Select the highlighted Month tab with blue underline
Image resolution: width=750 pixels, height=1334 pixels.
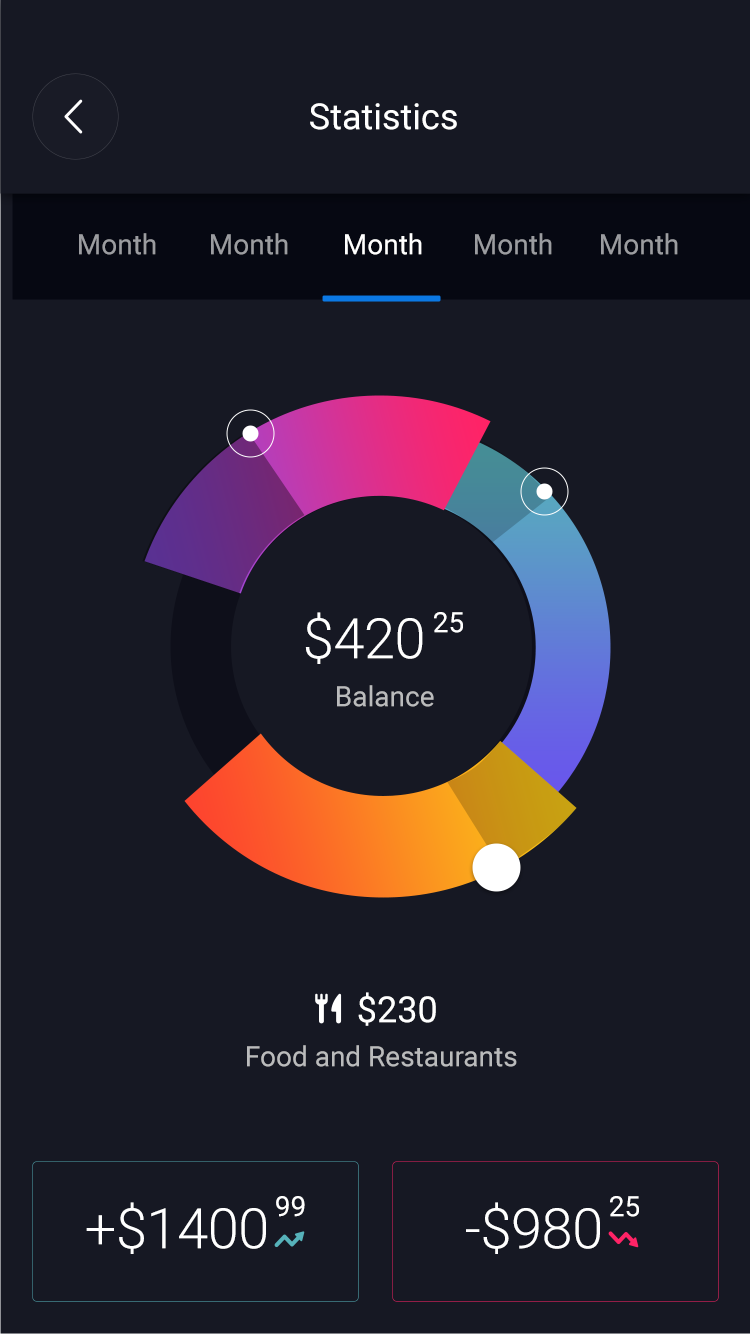click(x=382, y=246)
